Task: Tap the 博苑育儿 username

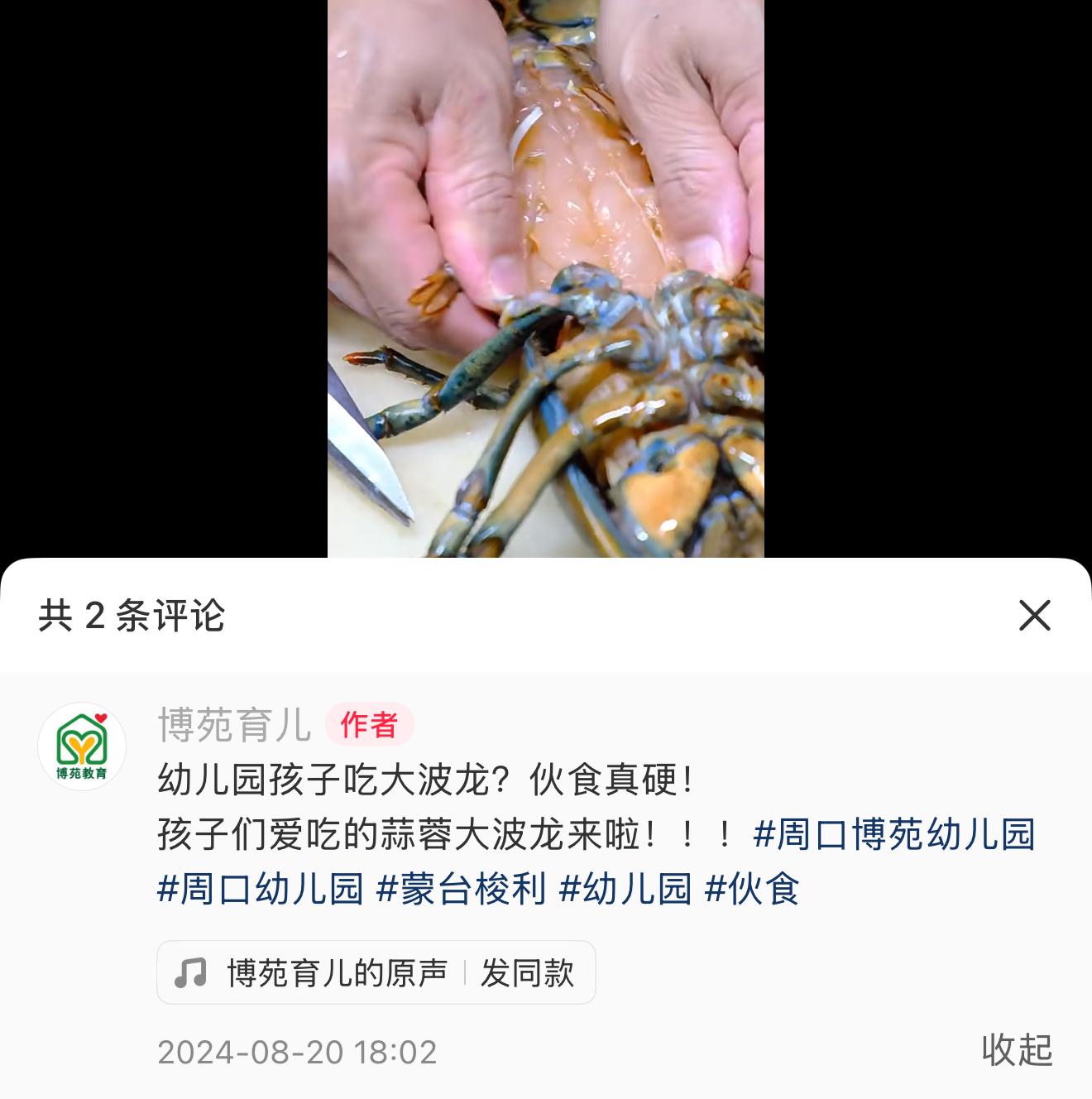Action: pyautogui.click(x=234, y=725)
